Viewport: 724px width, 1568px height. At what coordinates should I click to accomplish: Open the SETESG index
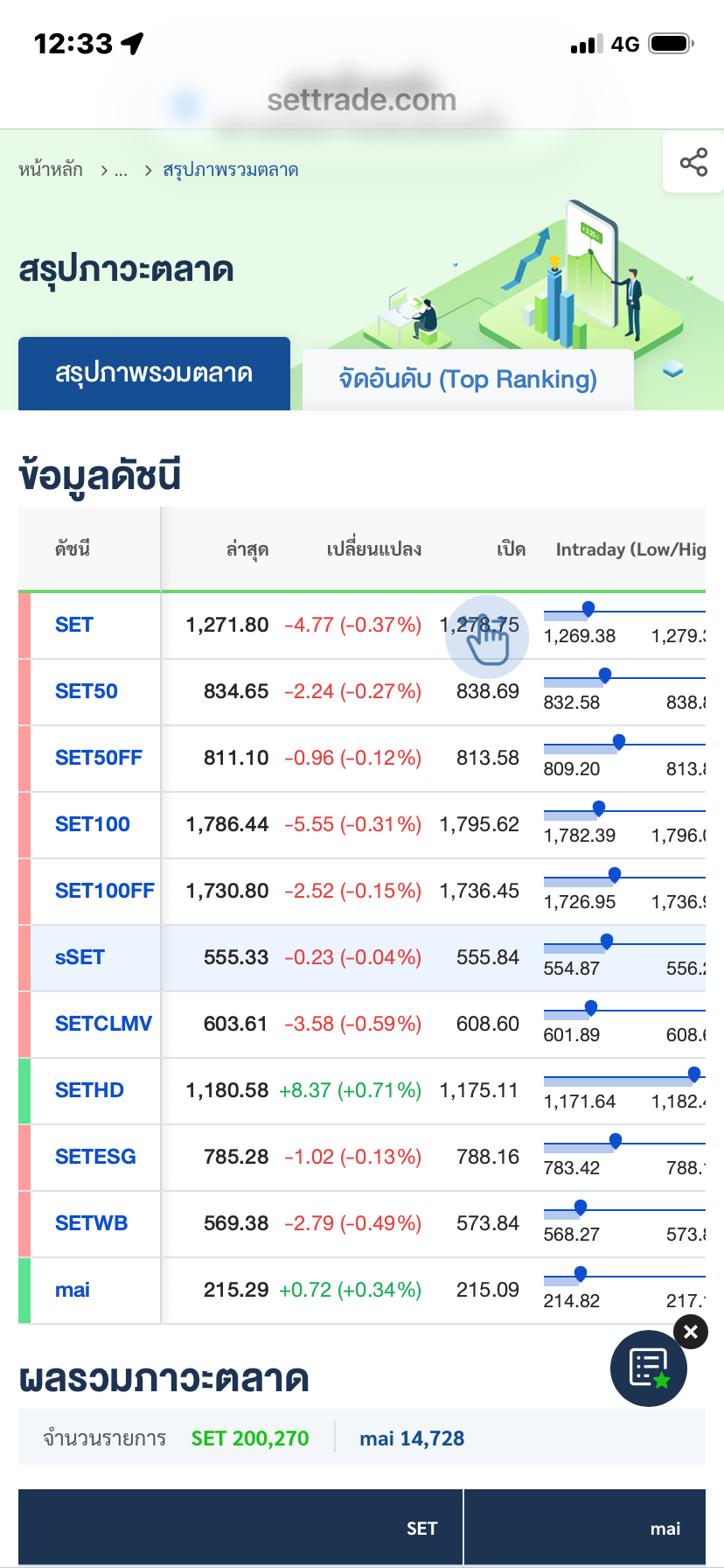[x=95, y=1157]
